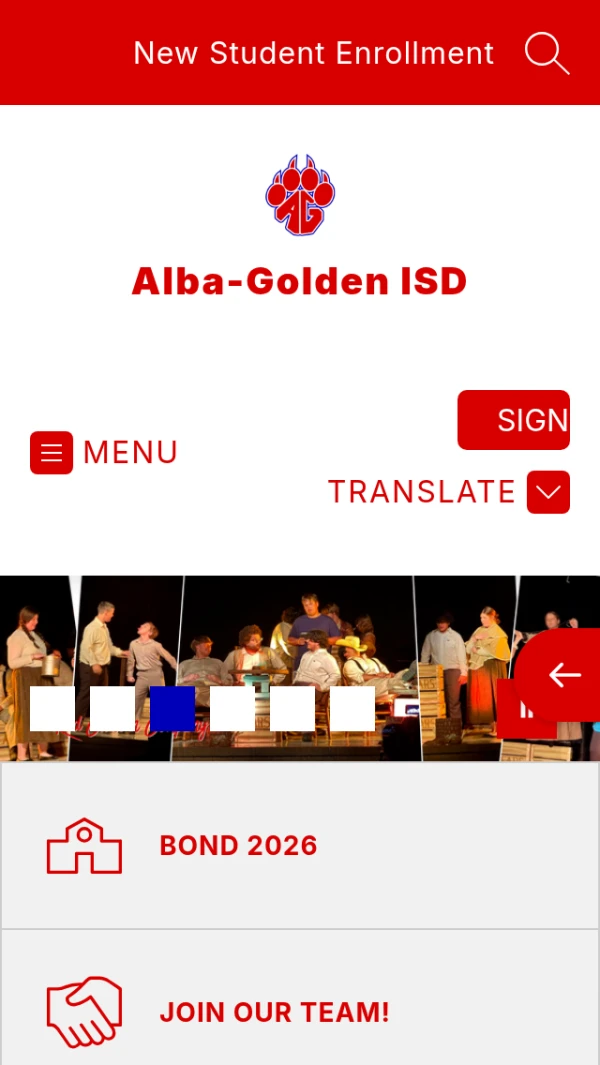Open the New Student Enrollment link

pos(313,53)
